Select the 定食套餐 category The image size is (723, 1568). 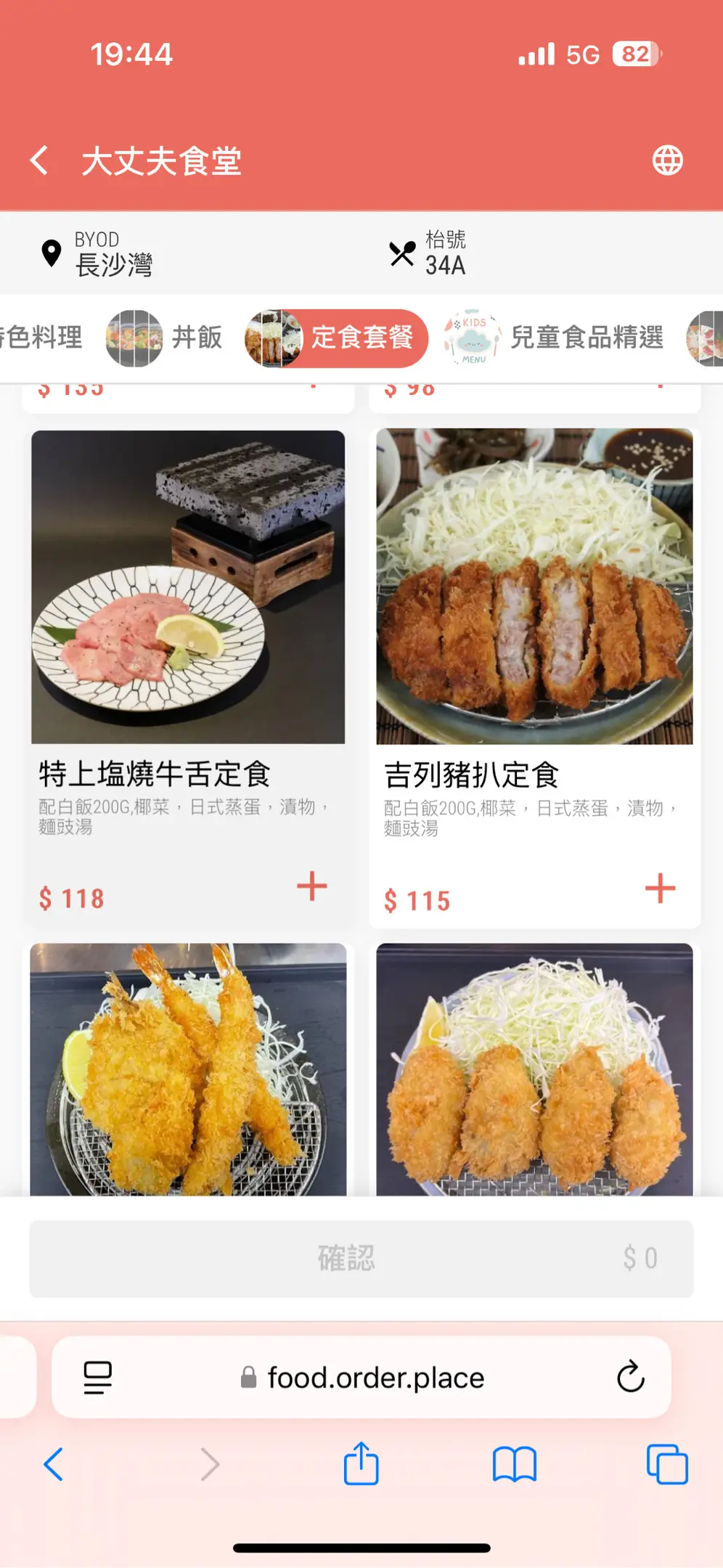click(335, 338)
